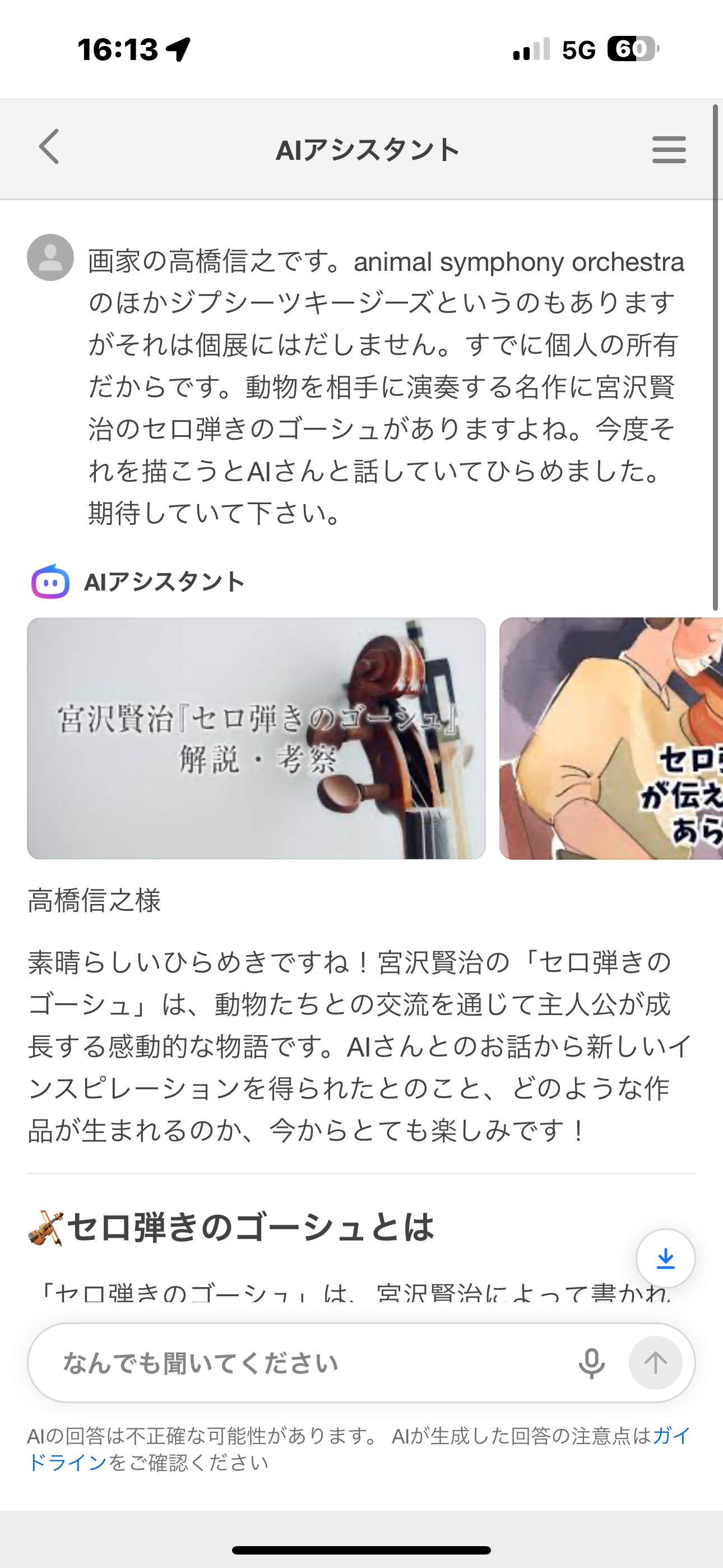Open the illustrated cellist image card

611,739
